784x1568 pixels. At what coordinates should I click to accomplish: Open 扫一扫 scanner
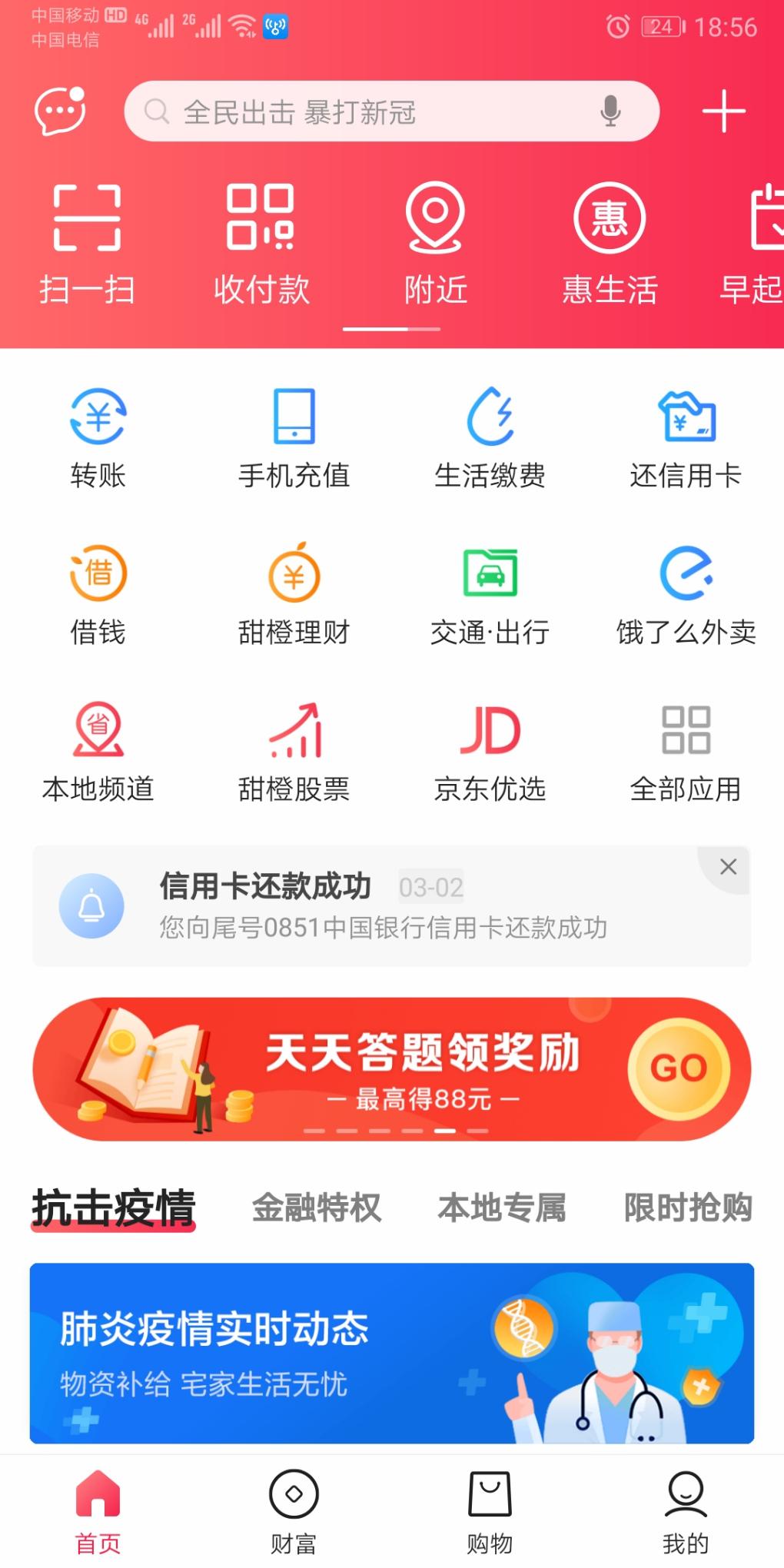87,243
